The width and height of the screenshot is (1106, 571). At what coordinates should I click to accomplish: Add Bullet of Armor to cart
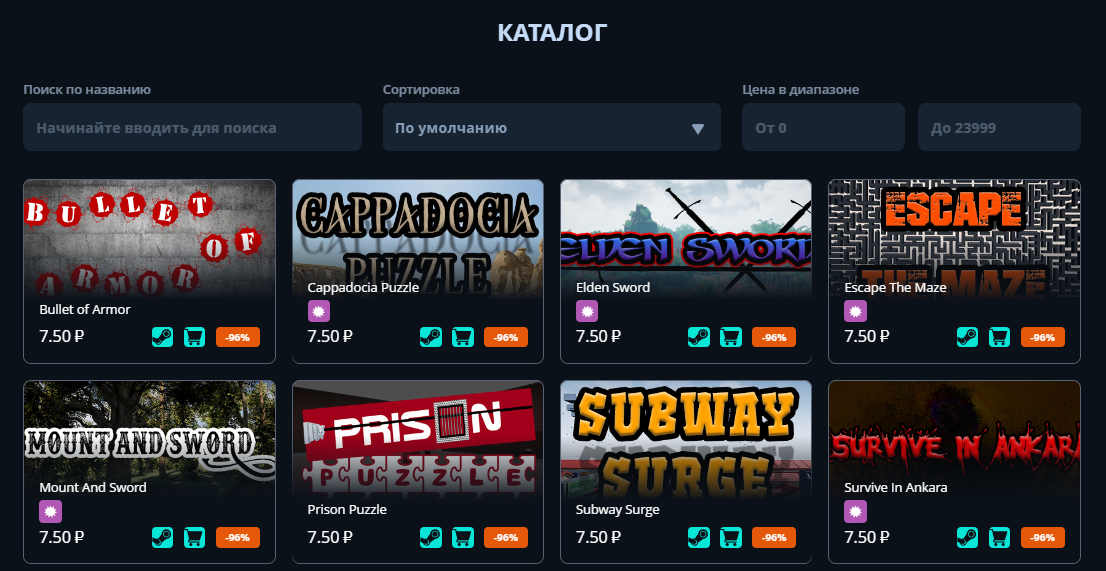point(194,337)
